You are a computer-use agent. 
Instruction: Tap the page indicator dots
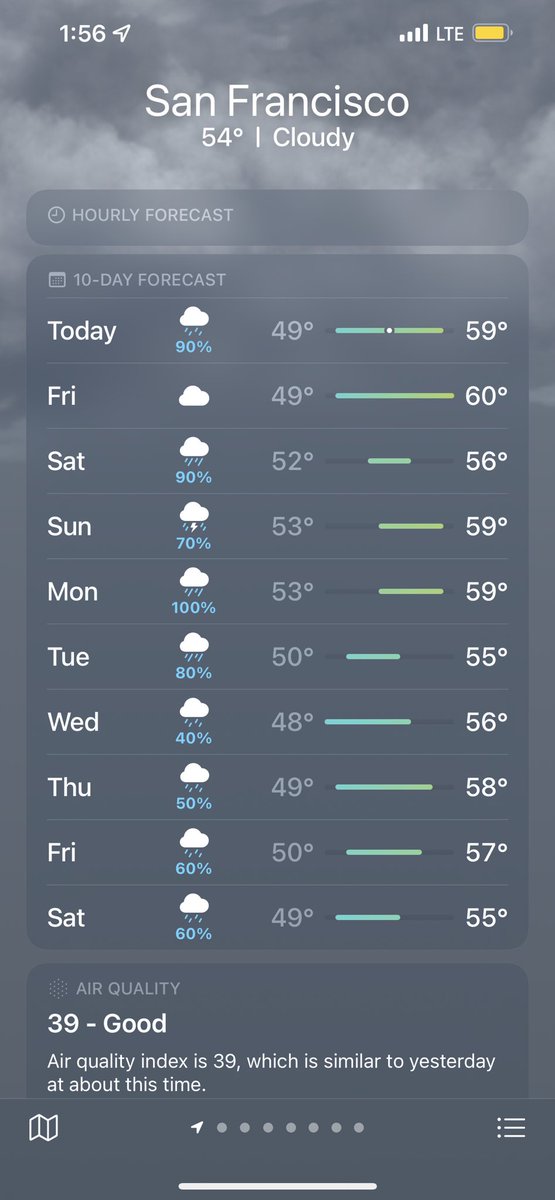[x=277, y=1128]
